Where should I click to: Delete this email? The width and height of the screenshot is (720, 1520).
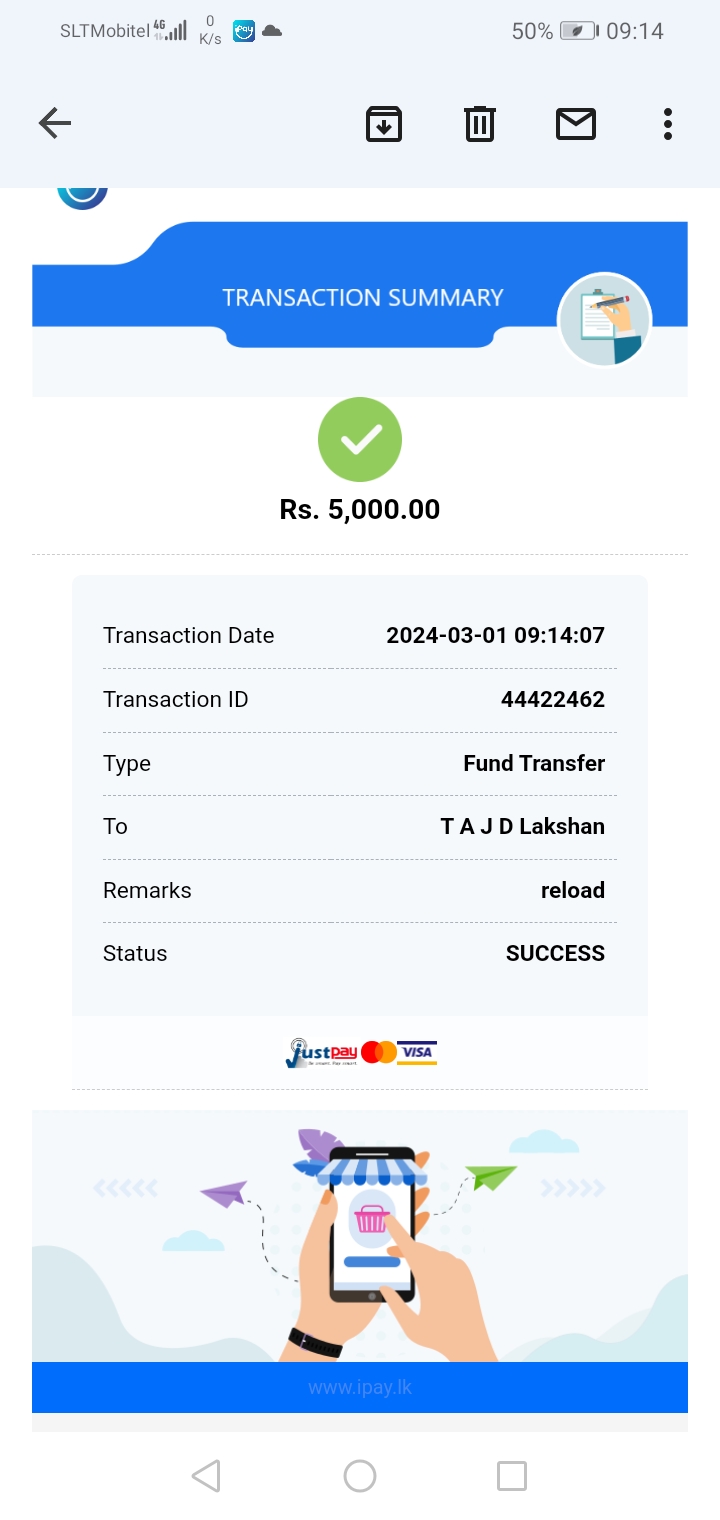click(480, 124)
